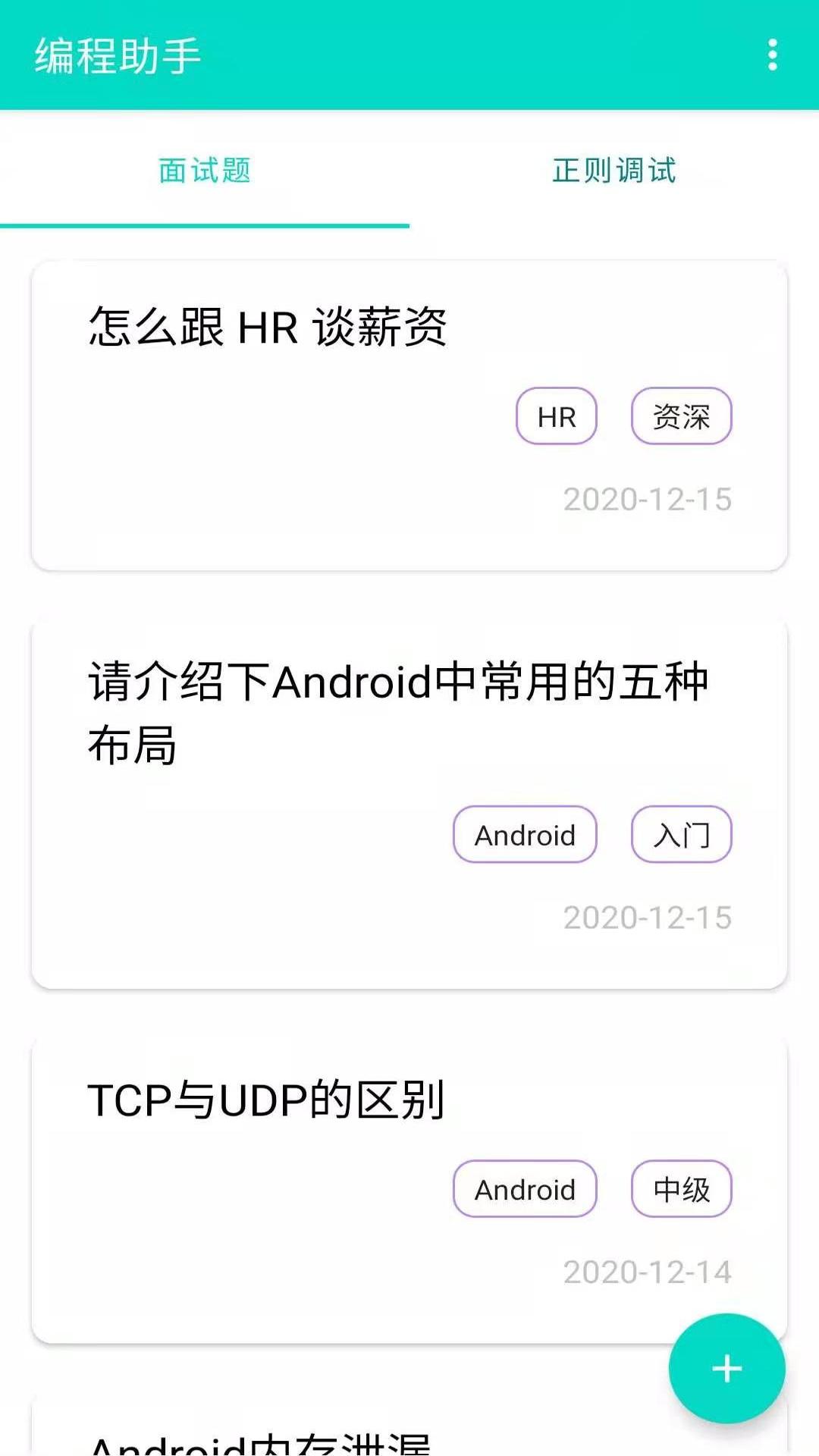Tap the date on the layouts question card
Viewport: 819px width, 1456px height.
[648, 917]
